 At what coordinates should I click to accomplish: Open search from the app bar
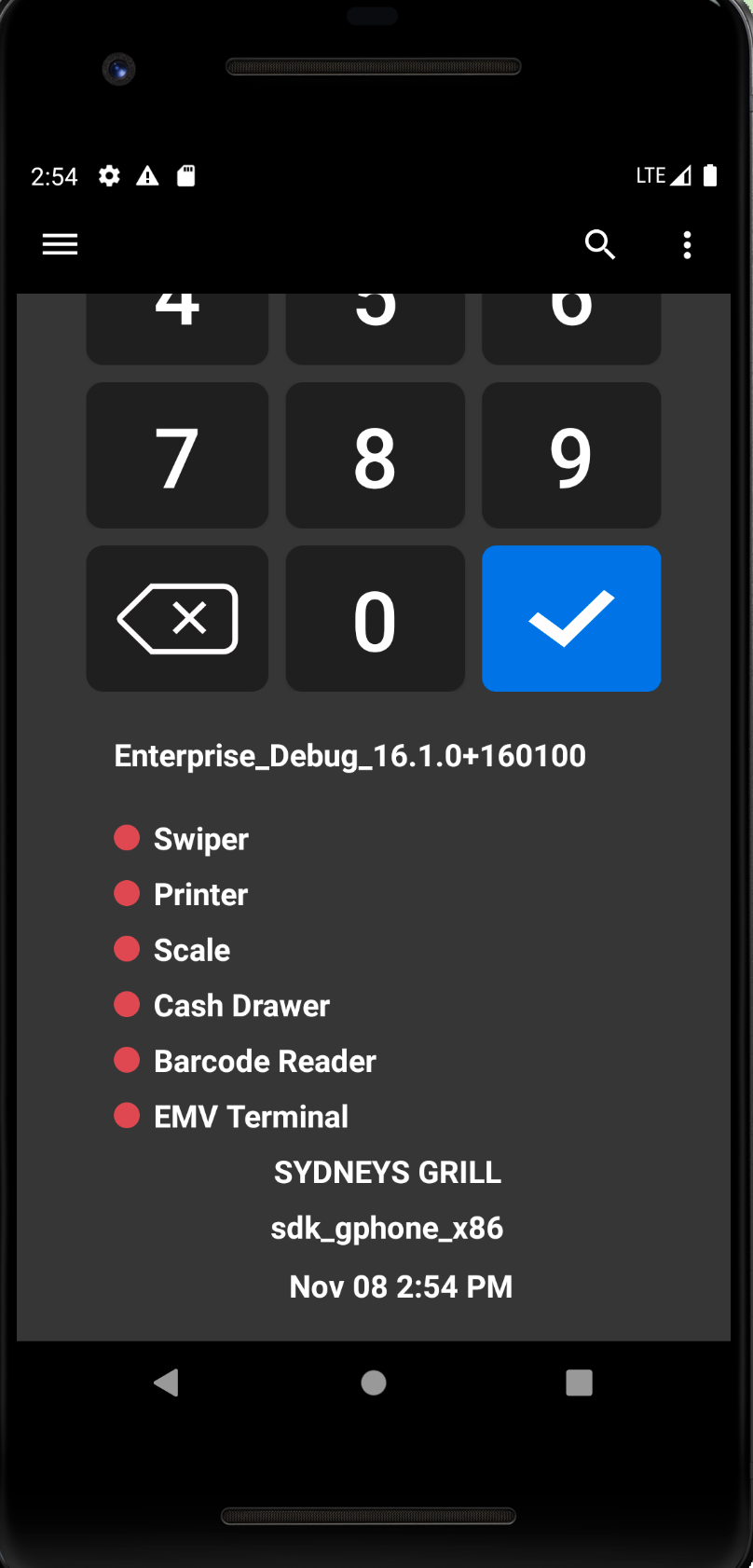point(600,244)
